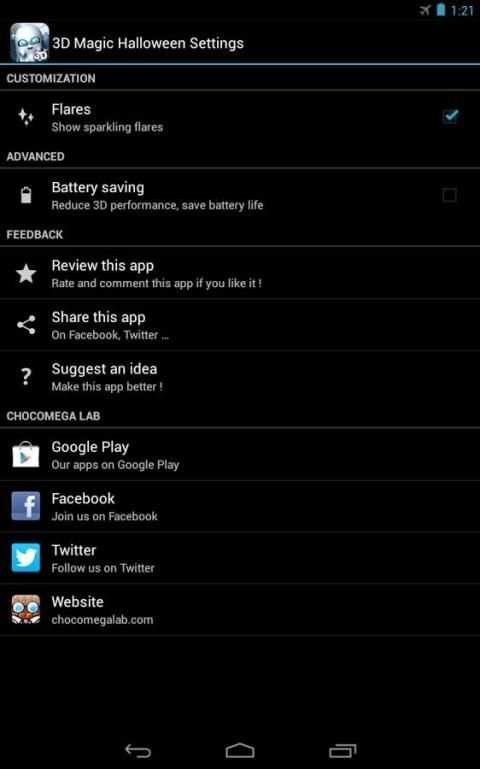The width and height of the screenshot is (480, 769).
Task: Open Follow us on Twitter
Action: coord(240,558)
